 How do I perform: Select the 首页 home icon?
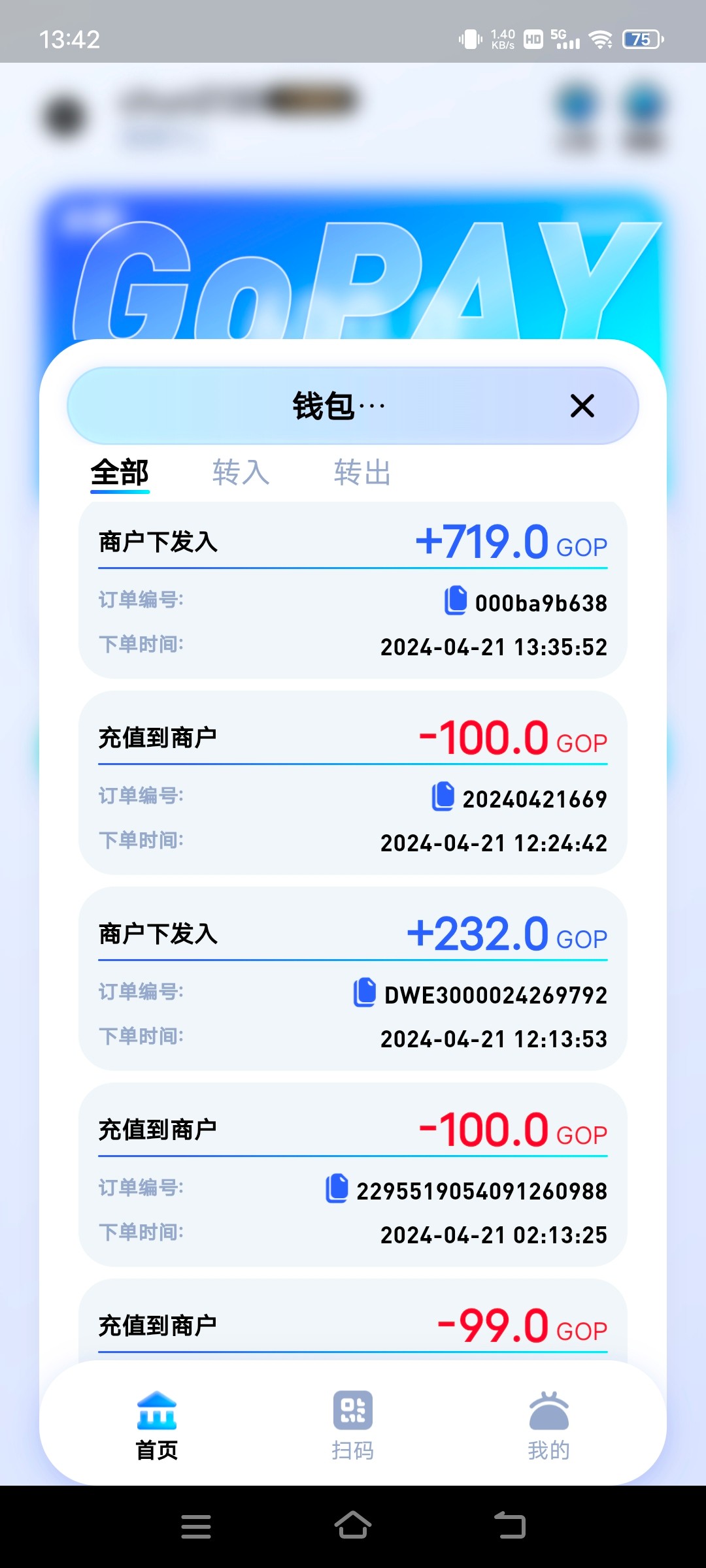pyautogui.click(x=156, y=1411)
